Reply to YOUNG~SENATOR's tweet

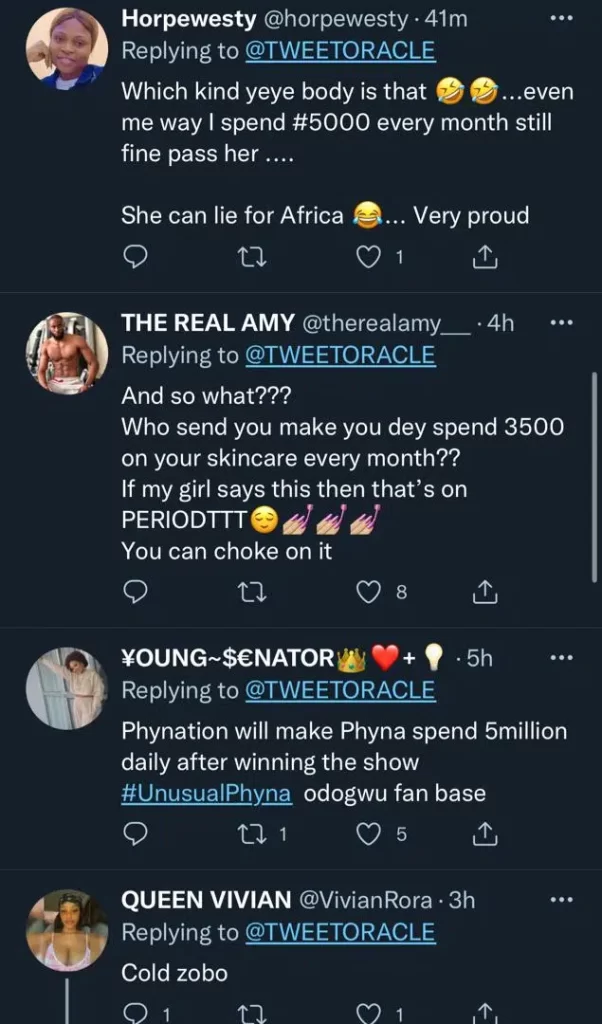[x=135, y=834]
